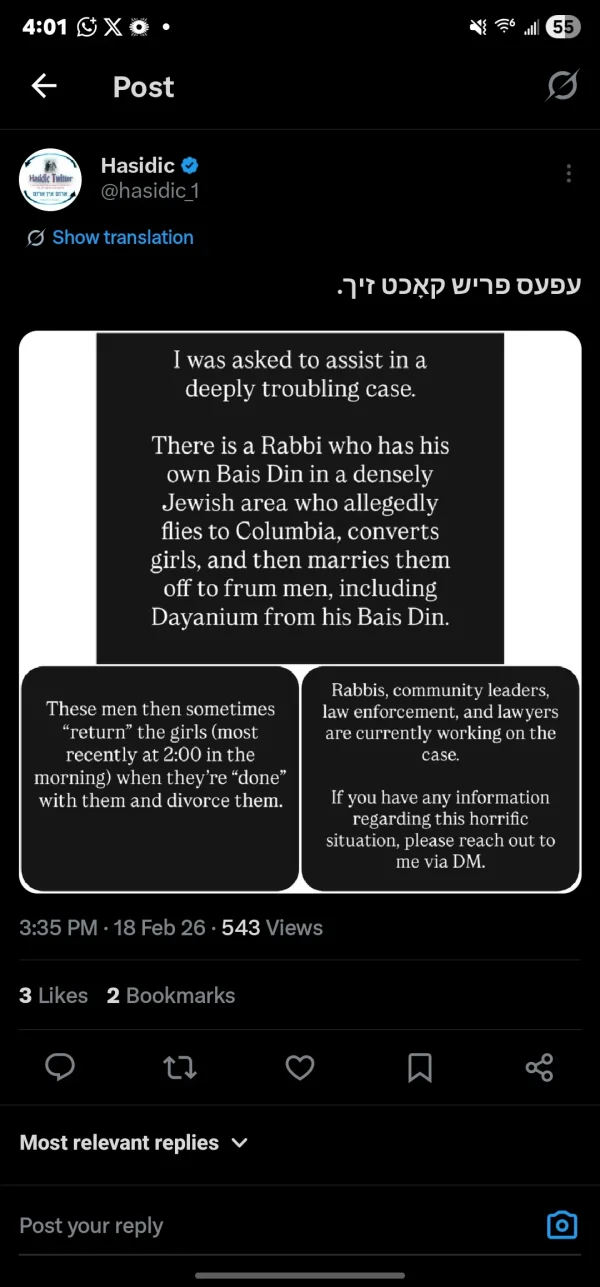Open the post's three-dot overflow menu
Image resolution: width=600 pixels, height=1287 pixels.
tap(568, 174)
